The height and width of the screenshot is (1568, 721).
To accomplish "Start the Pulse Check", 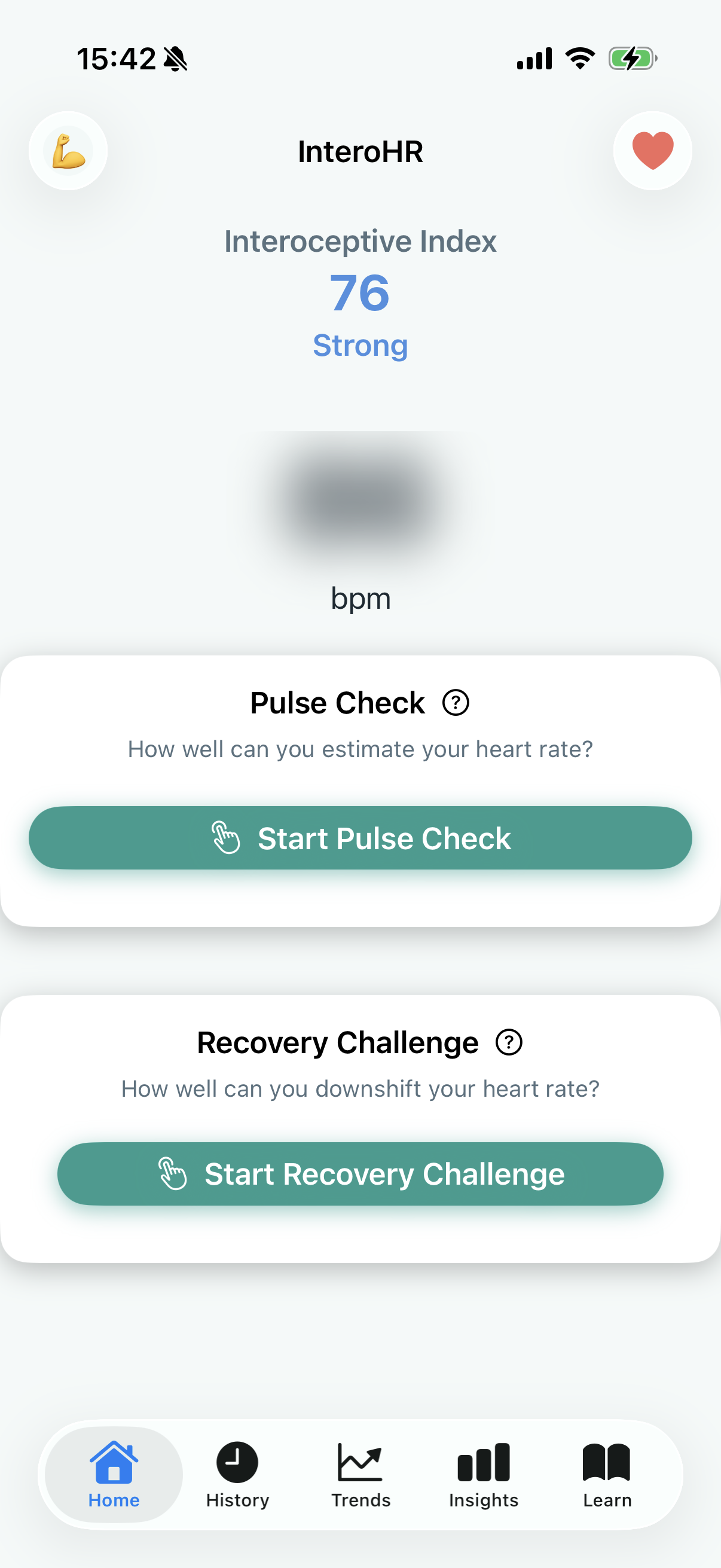I will [x=360, y=838].
